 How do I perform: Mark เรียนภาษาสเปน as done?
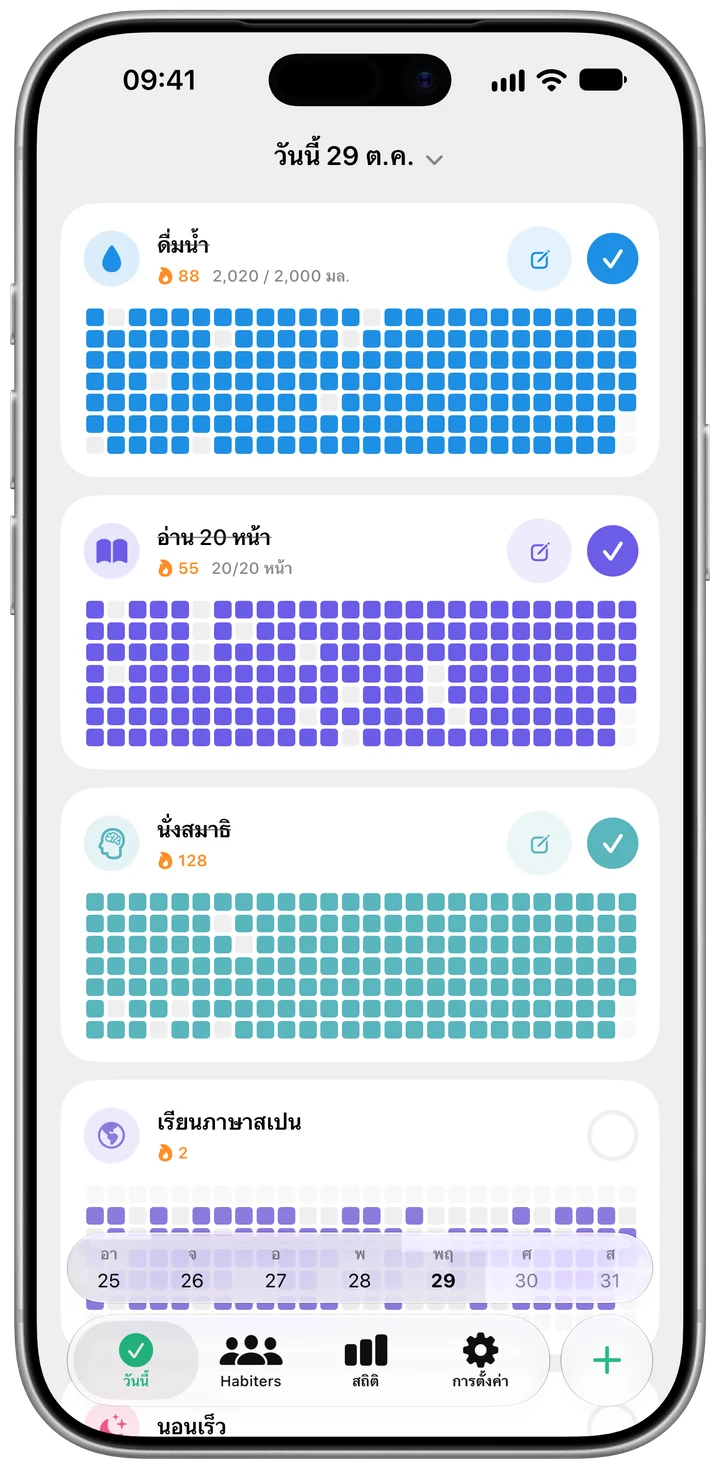[612, 1136]
